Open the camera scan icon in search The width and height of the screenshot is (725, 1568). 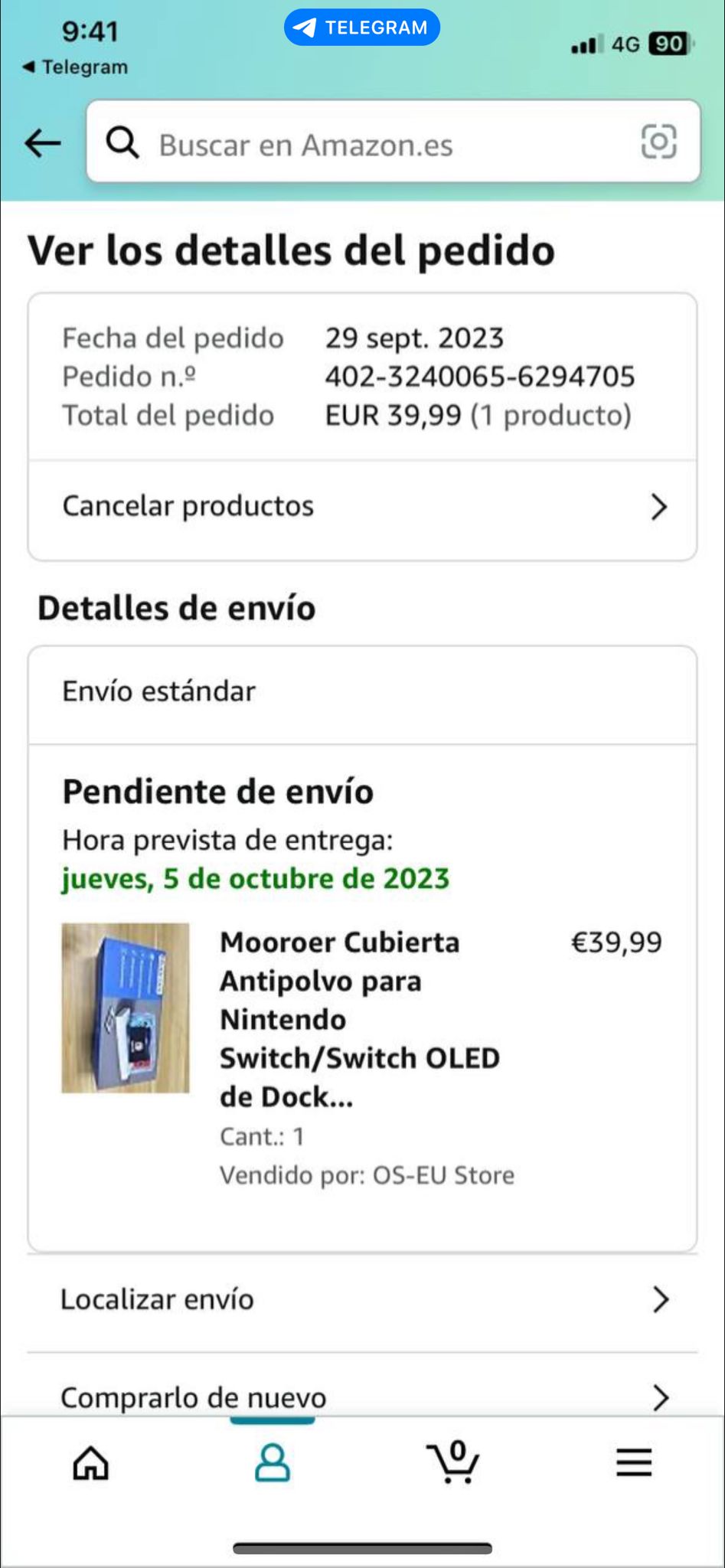coord(658,142)
